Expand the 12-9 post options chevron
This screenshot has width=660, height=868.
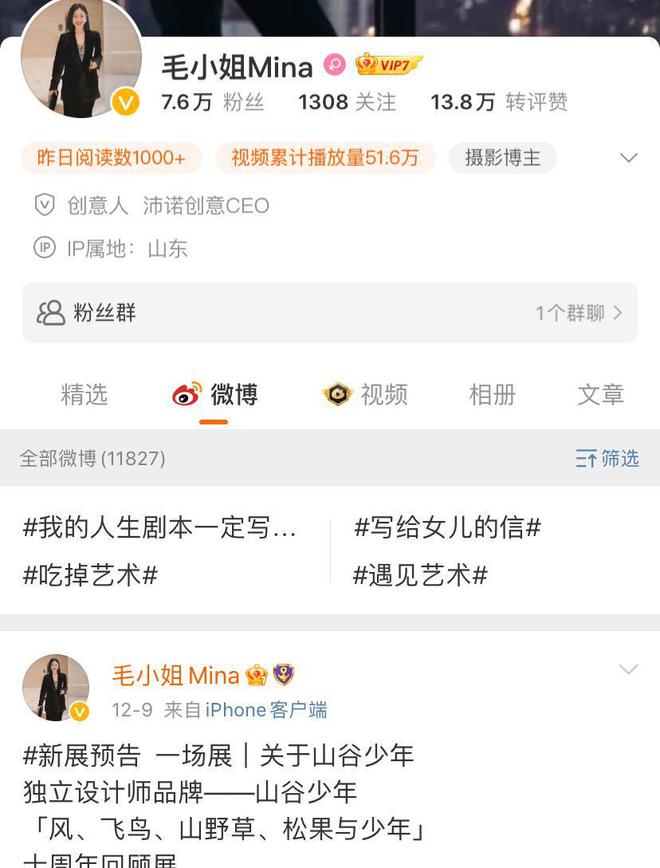[628, 670]
